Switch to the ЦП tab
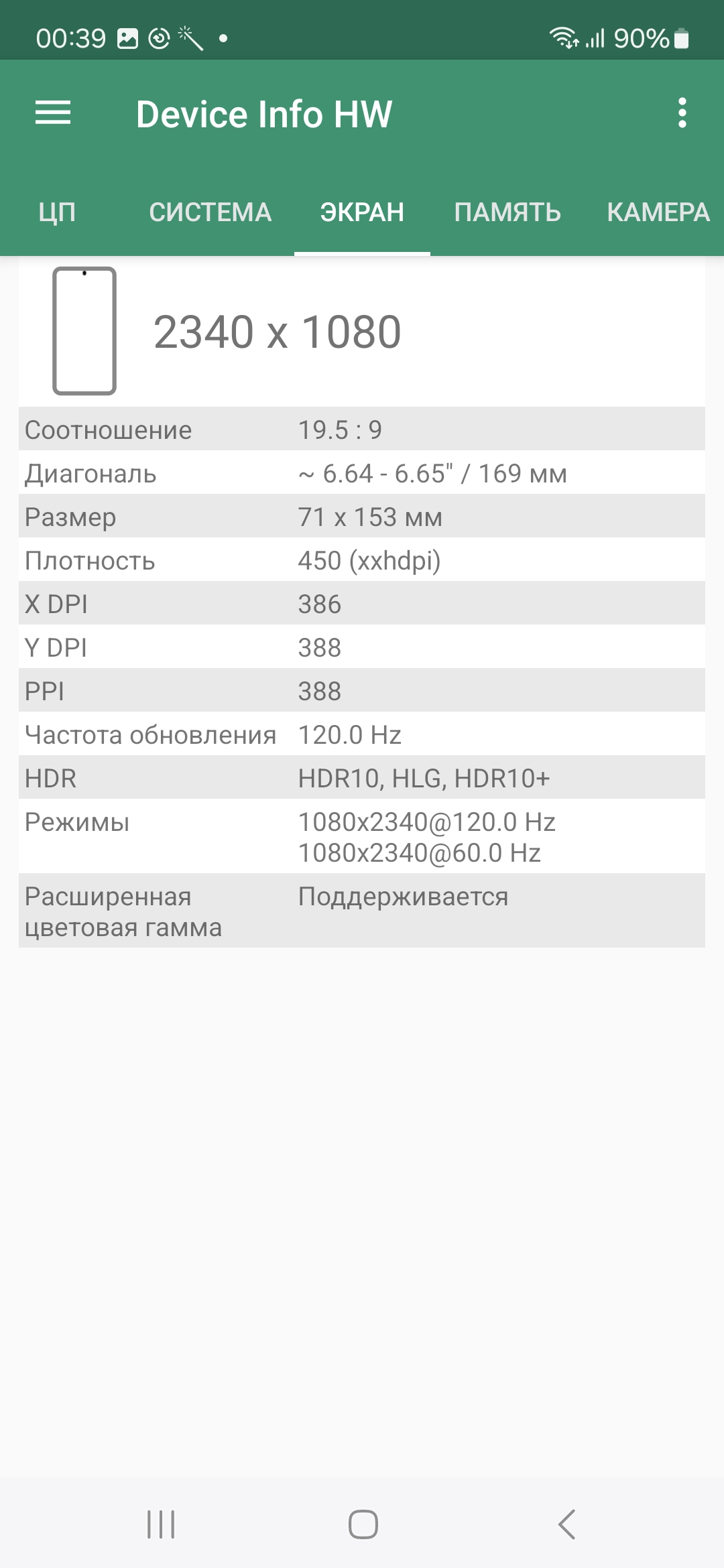This screenshot has width=724, height=1568. [57, 212]
